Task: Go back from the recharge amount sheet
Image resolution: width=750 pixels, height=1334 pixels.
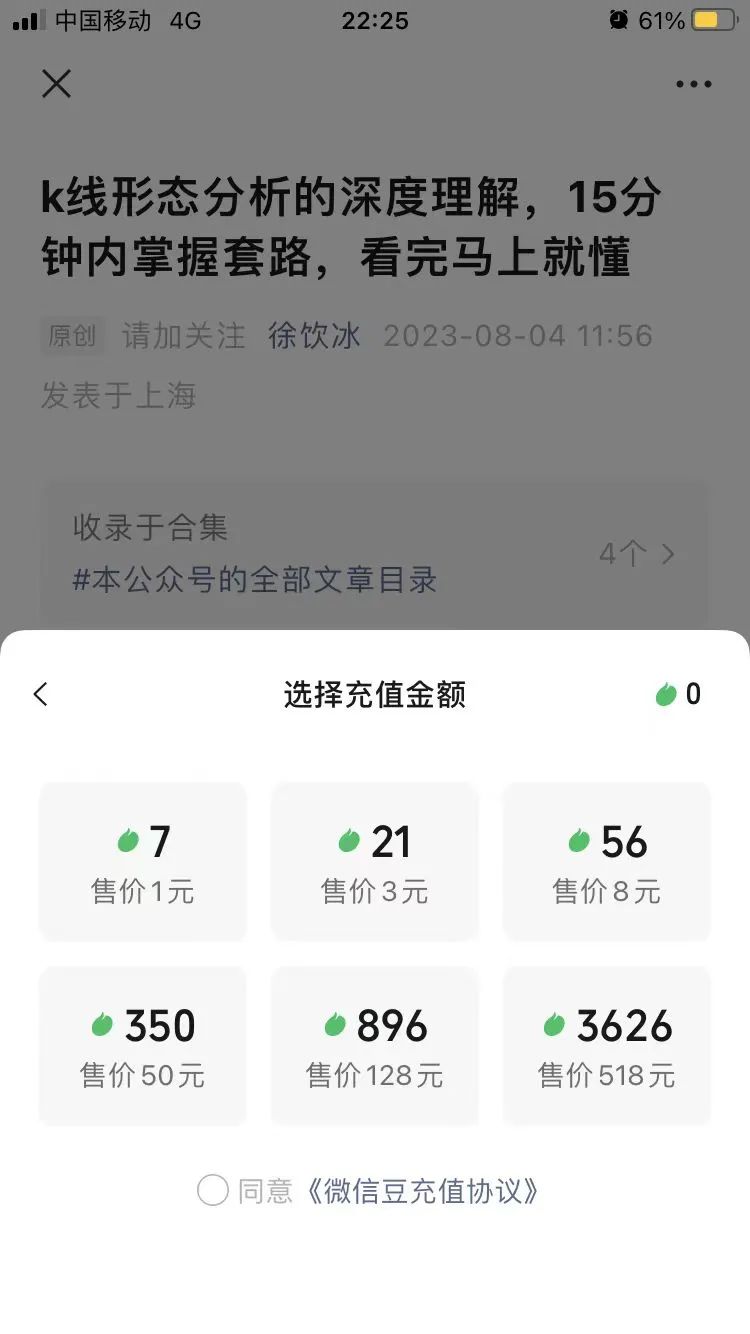Action: pyautogui.click(x=41, y=694)
